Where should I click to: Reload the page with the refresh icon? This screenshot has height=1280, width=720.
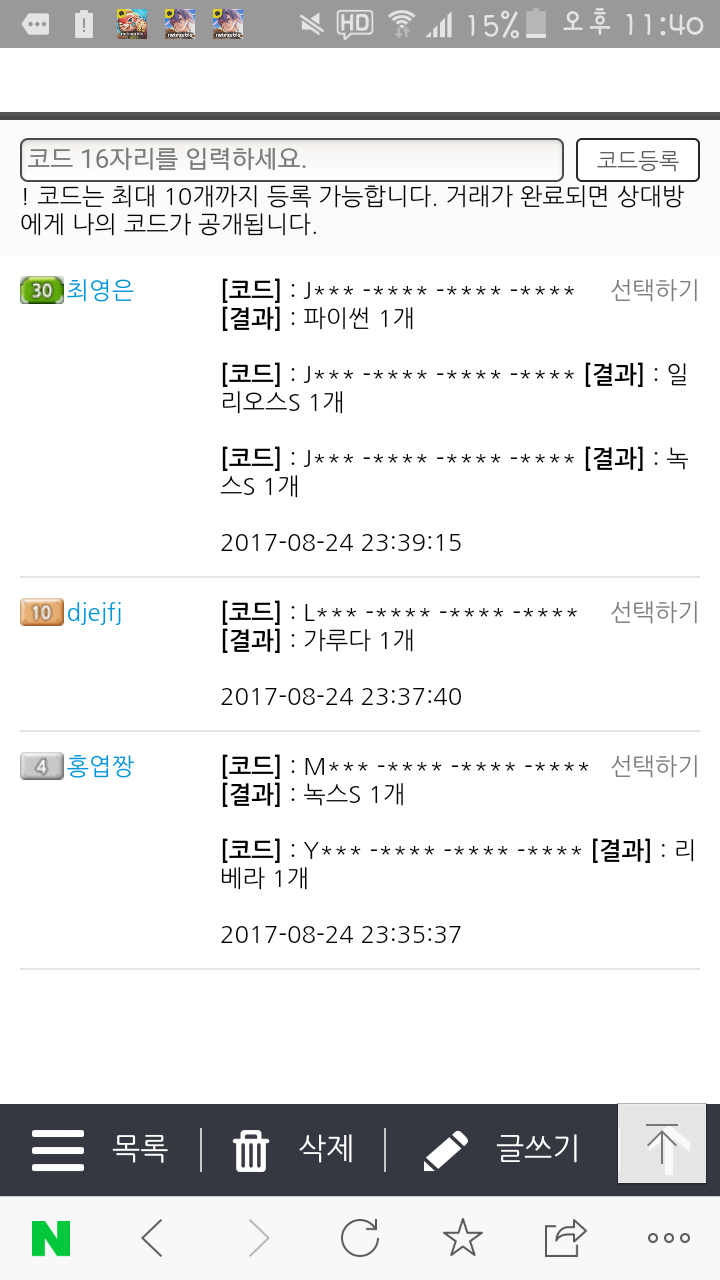tap(359, 1239)
